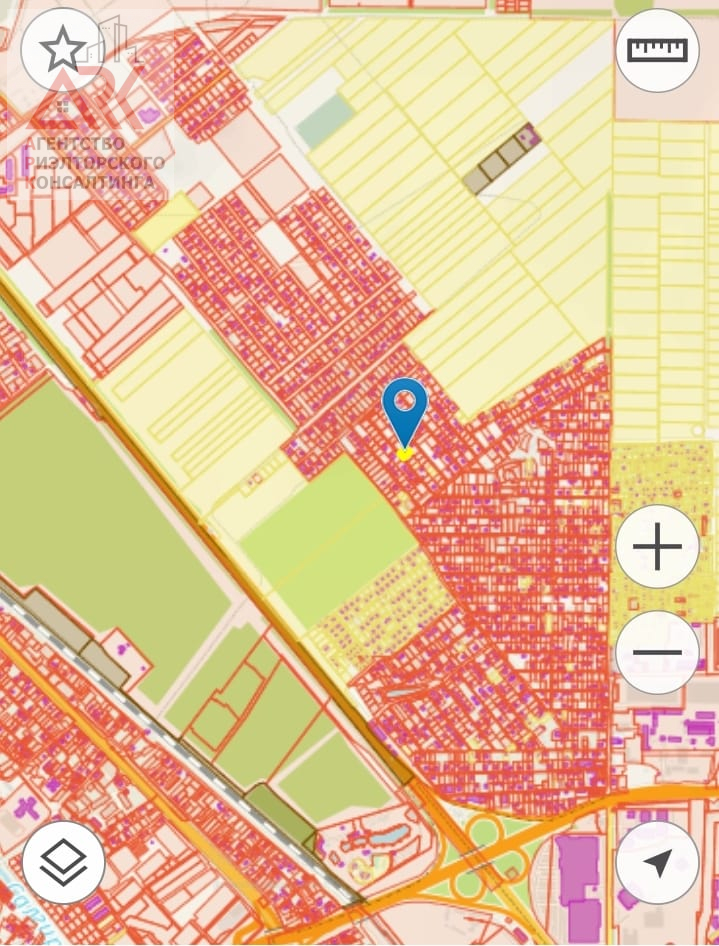The width and height of the screenshot is (719, 946).
Task: Center map on my location arrow
Action: (x=657, y=862)
